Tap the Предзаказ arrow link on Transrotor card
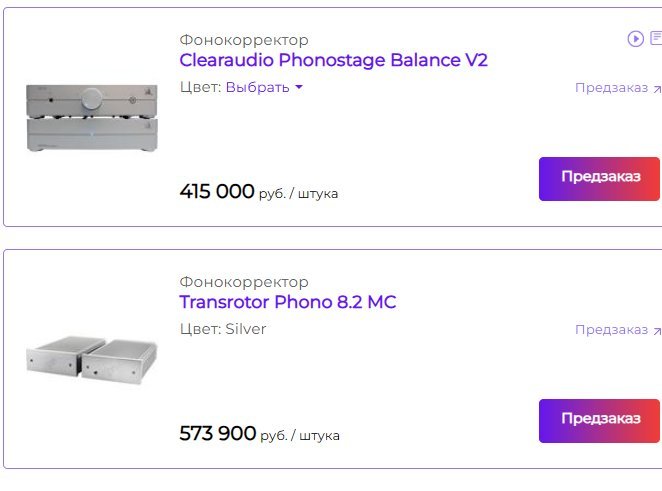 tap(617, 330)
